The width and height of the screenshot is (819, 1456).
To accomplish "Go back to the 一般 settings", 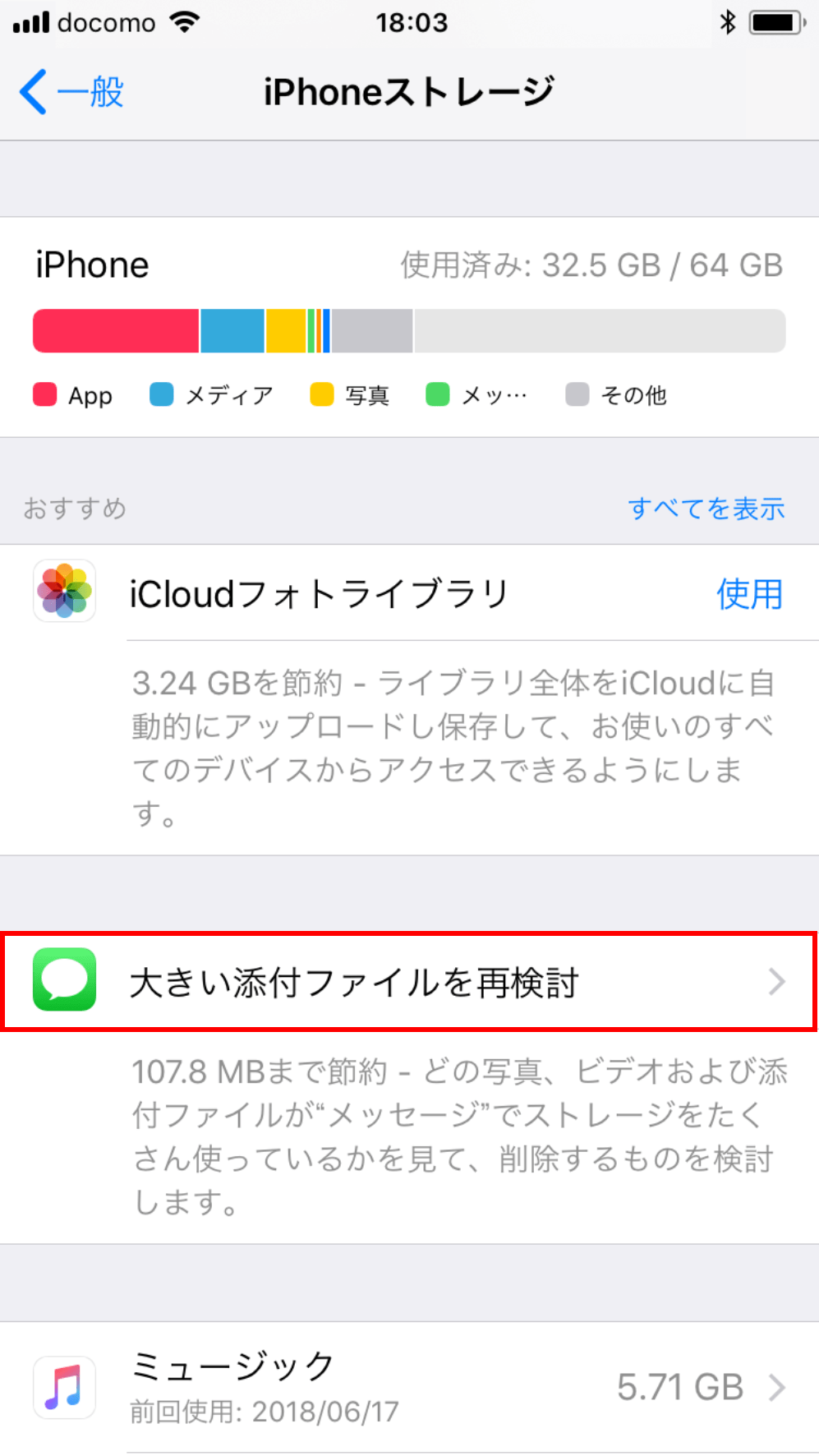I will (72, 92).
